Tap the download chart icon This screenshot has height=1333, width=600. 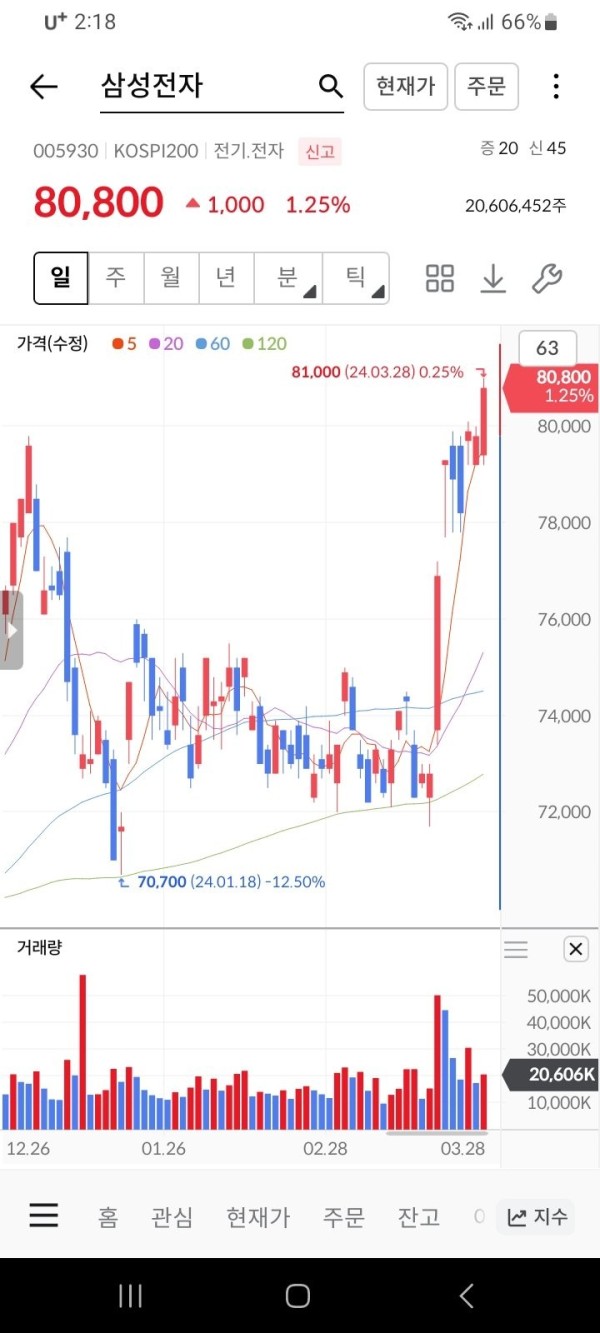pyautogui.click(x=493, y=278)
